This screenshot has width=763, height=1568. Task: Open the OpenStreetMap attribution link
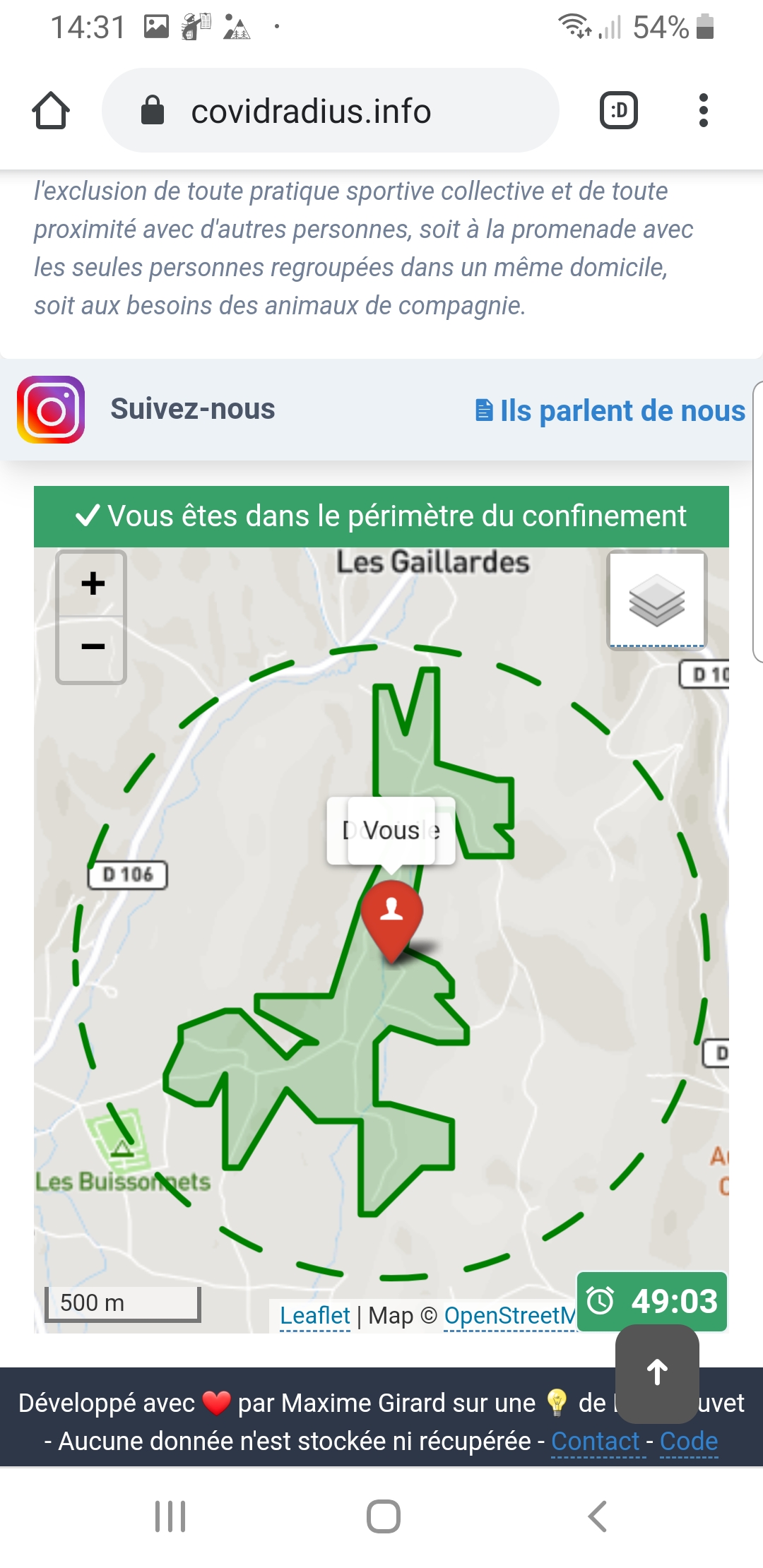[509, 1316]
